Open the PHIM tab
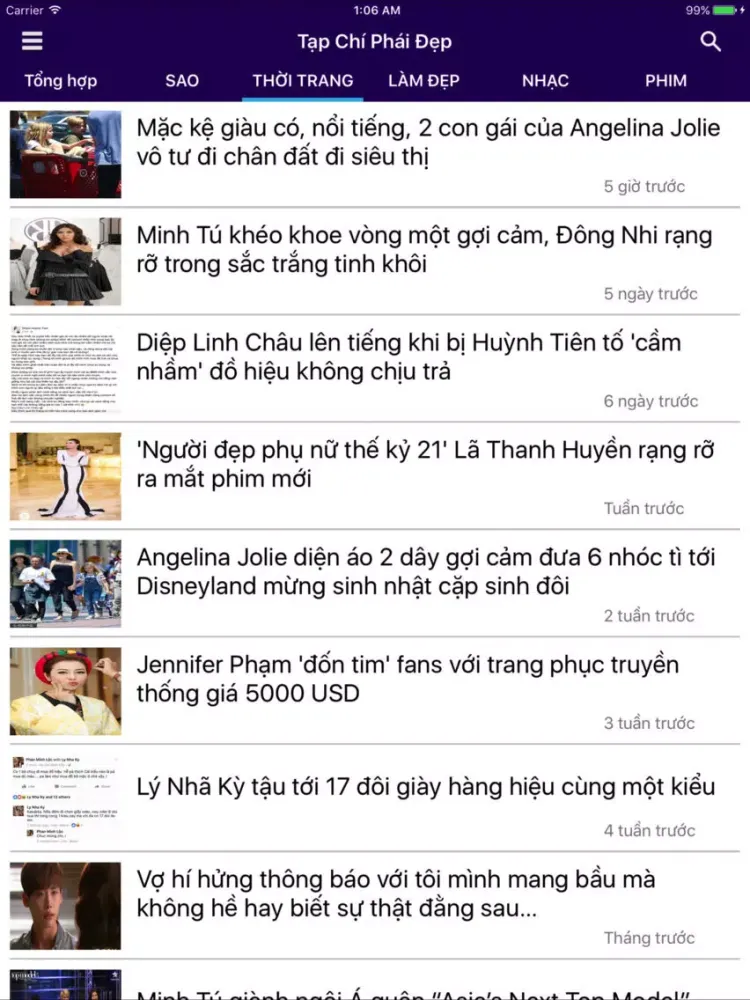This screenshot has height=1000, width=750. pyautogui.click(x=666, y=81)
